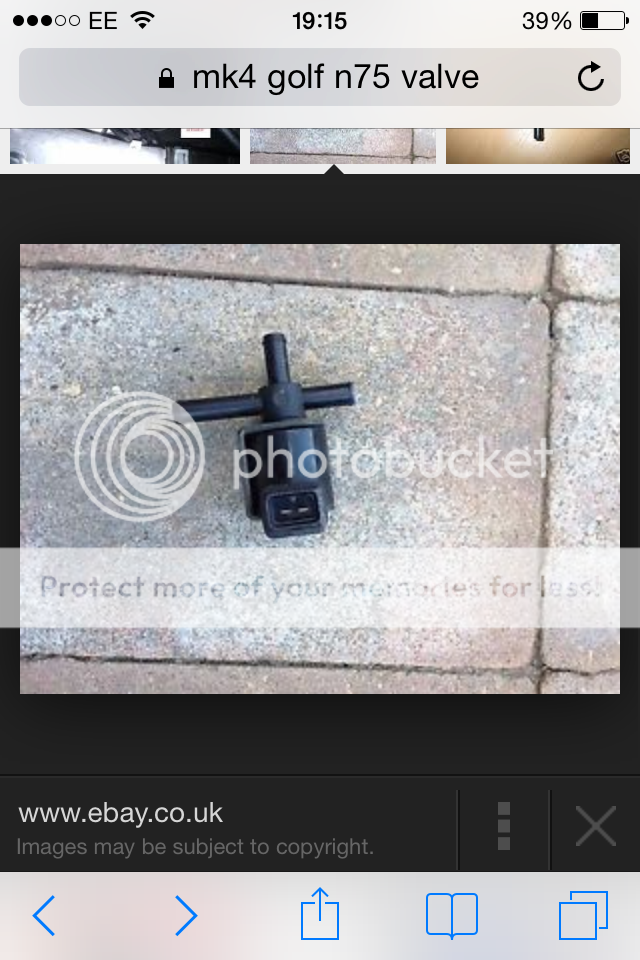This screenshot has height=960, width=640.
Task: Go forward to the next page
Action: (x=186, y=915)
